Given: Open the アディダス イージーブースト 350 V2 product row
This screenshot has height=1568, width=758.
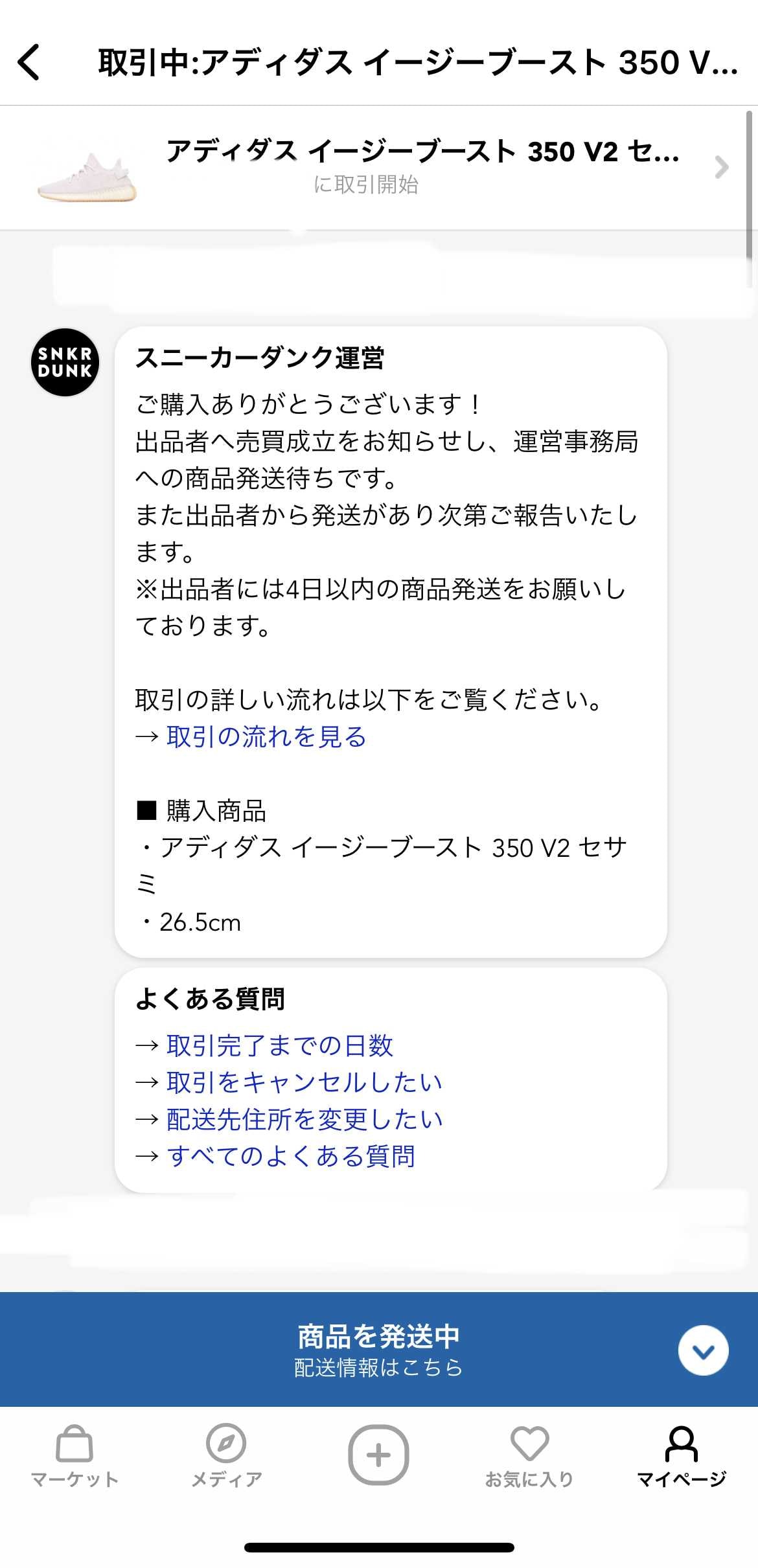Looking at the screenshot, I should coord(379,168).
